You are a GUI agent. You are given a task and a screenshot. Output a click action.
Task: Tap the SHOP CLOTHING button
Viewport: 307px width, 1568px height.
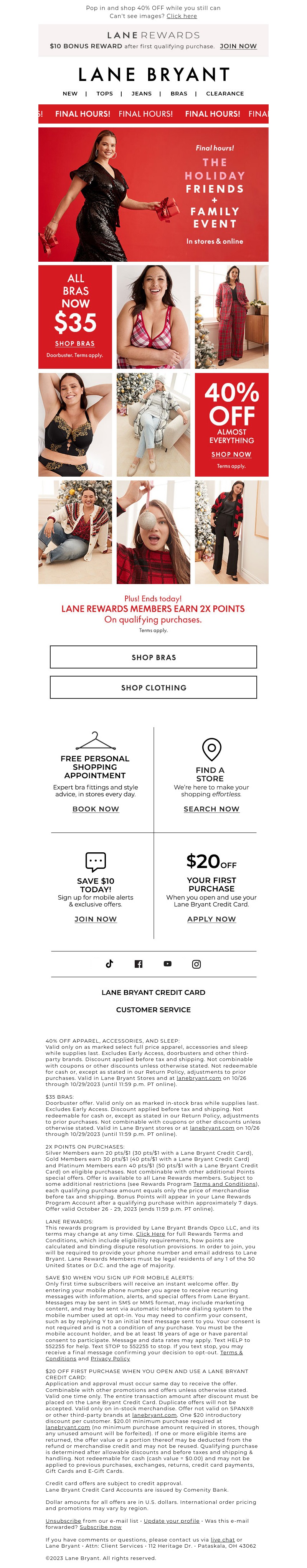coord(153,688)
